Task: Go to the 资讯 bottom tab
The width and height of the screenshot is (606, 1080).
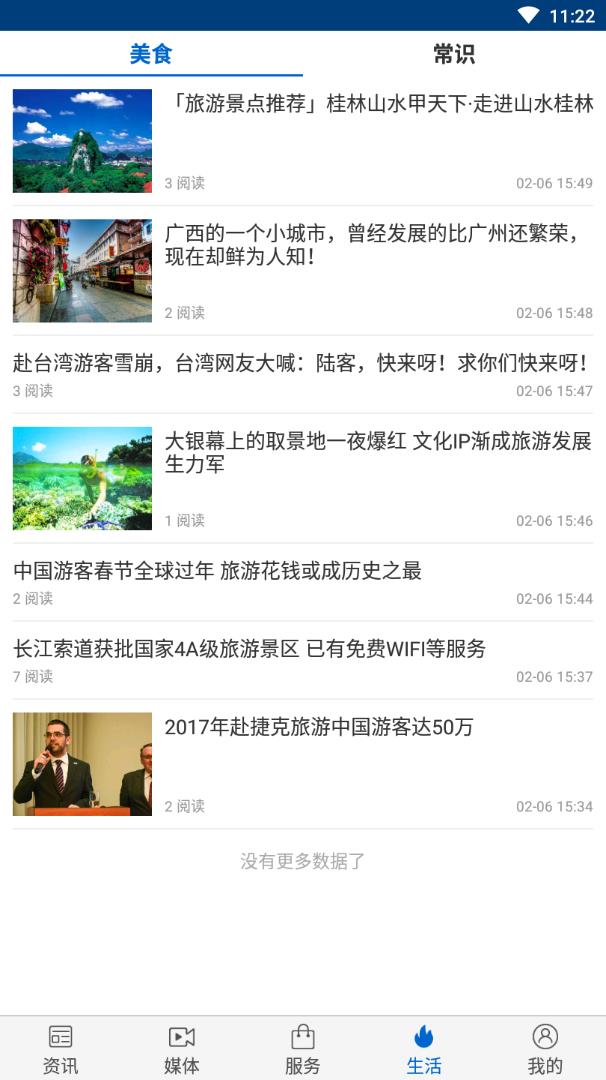Action: (x=60, y=1048)
